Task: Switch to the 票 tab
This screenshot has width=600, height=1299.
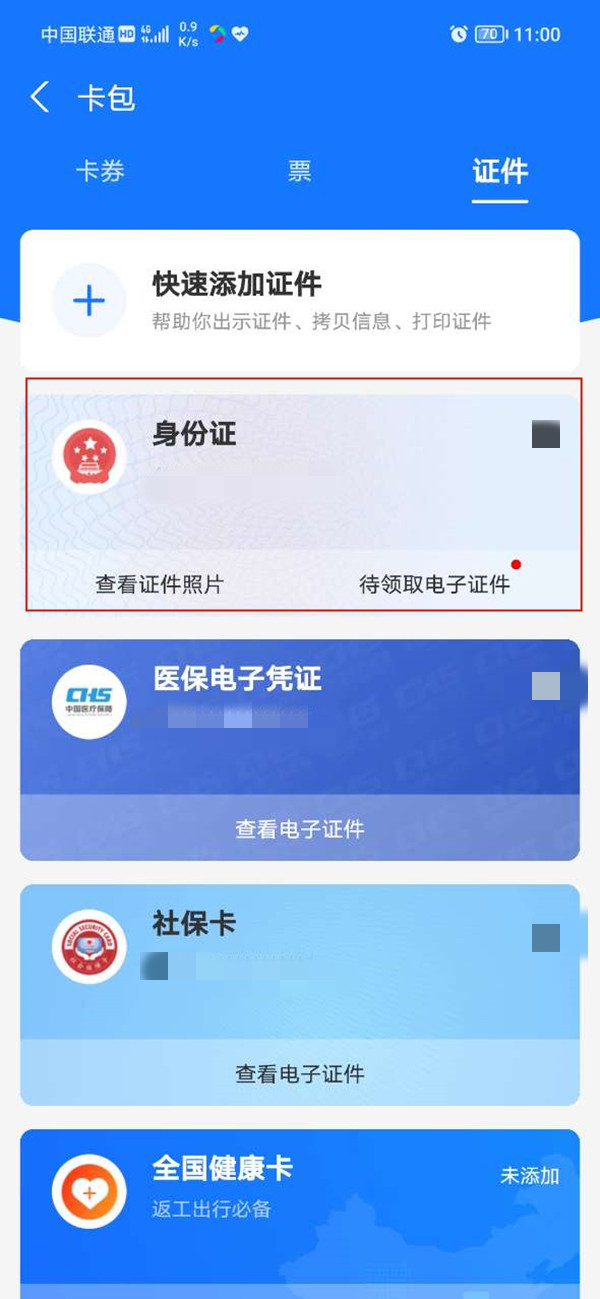Action: [300, 171]
